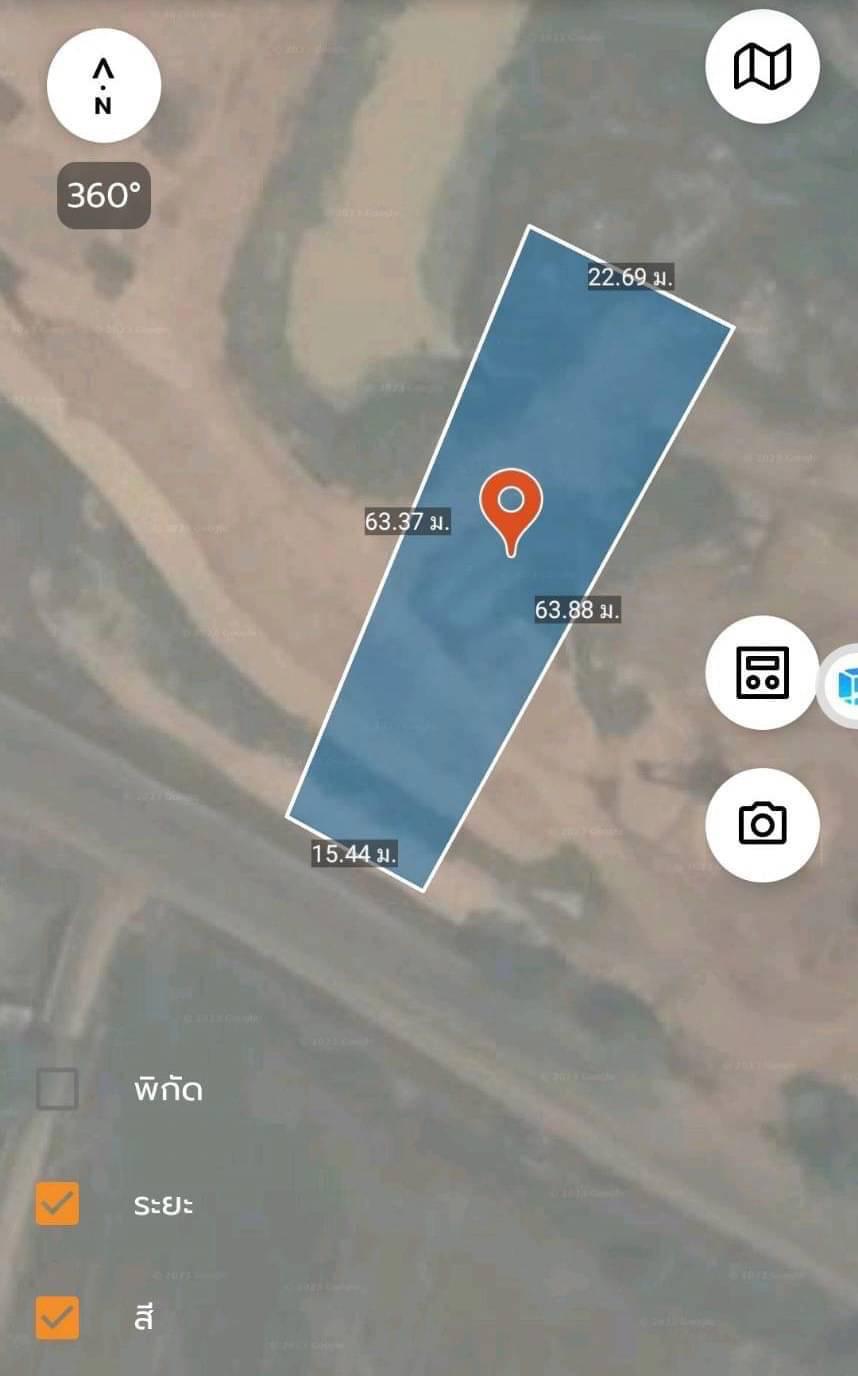Uncheck the ระยะ checkbox
The width and height of the screenshot is (858, 1376).
coord(57,1203)
